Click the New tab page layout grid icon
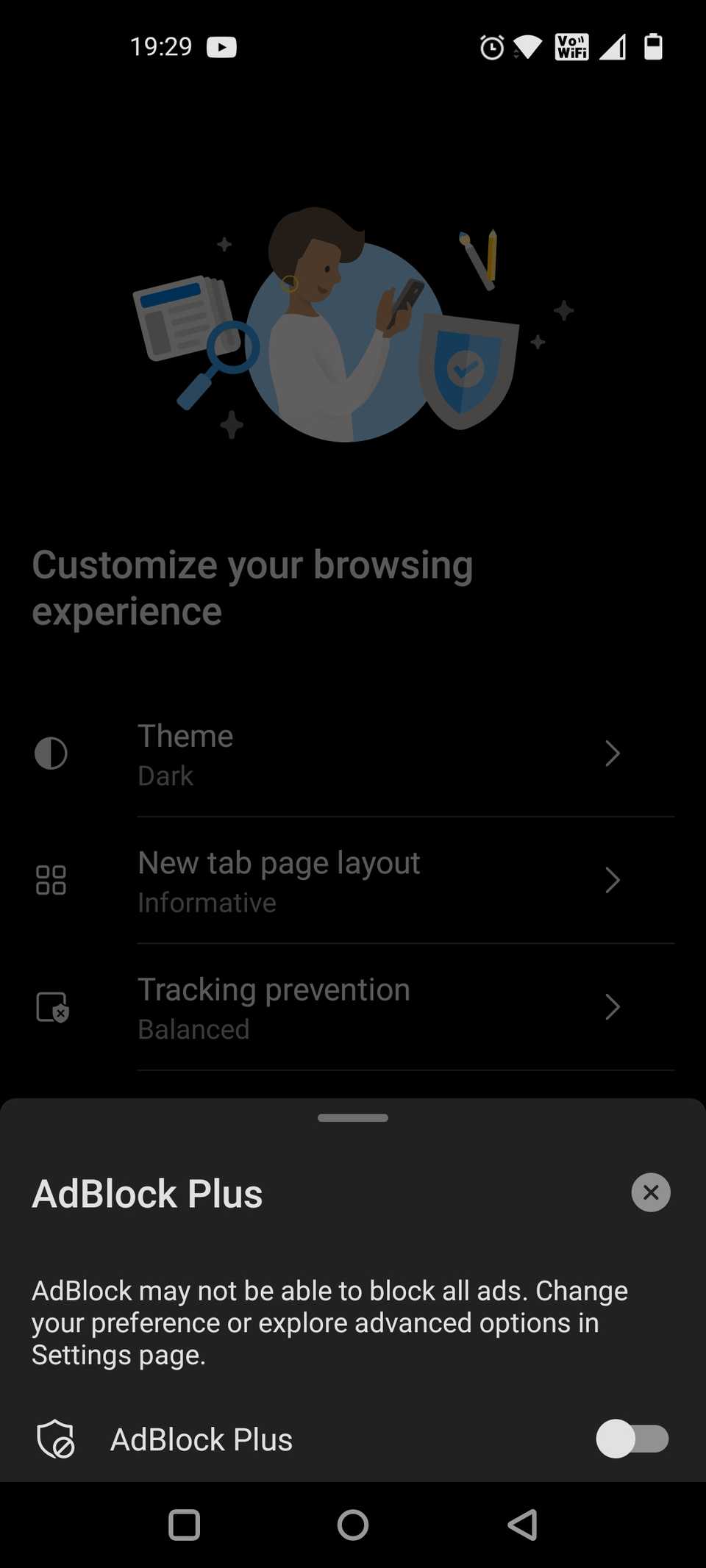The image size is (706, 1568). (50, 879)
